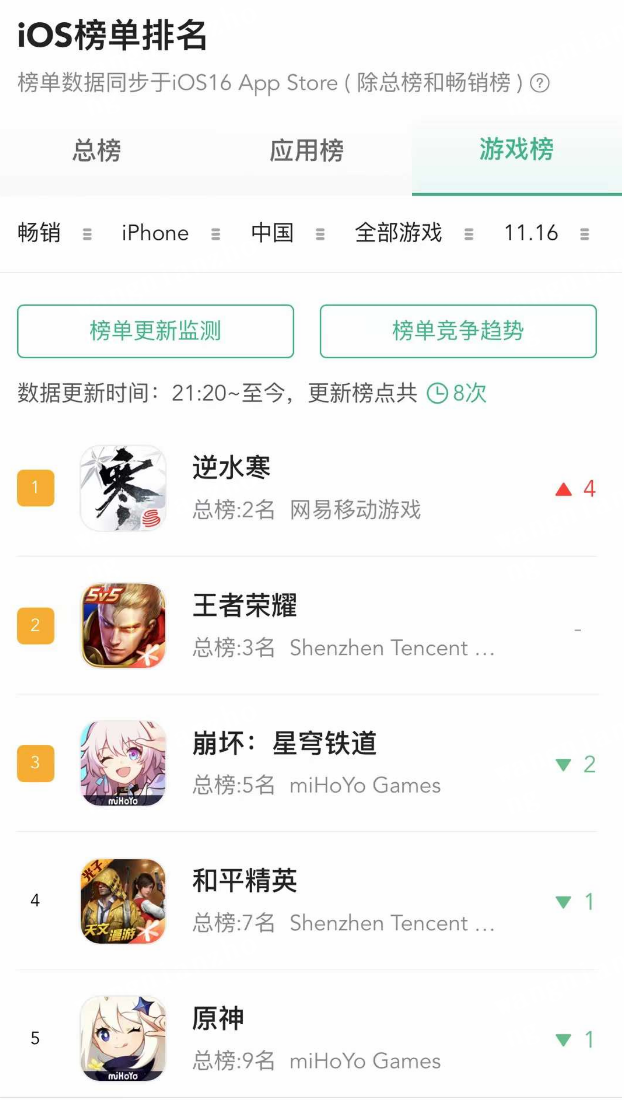This screenshot has width=624, height=1100.
Task: Select the 游戏榜 tab
Action: click(516, 151)
